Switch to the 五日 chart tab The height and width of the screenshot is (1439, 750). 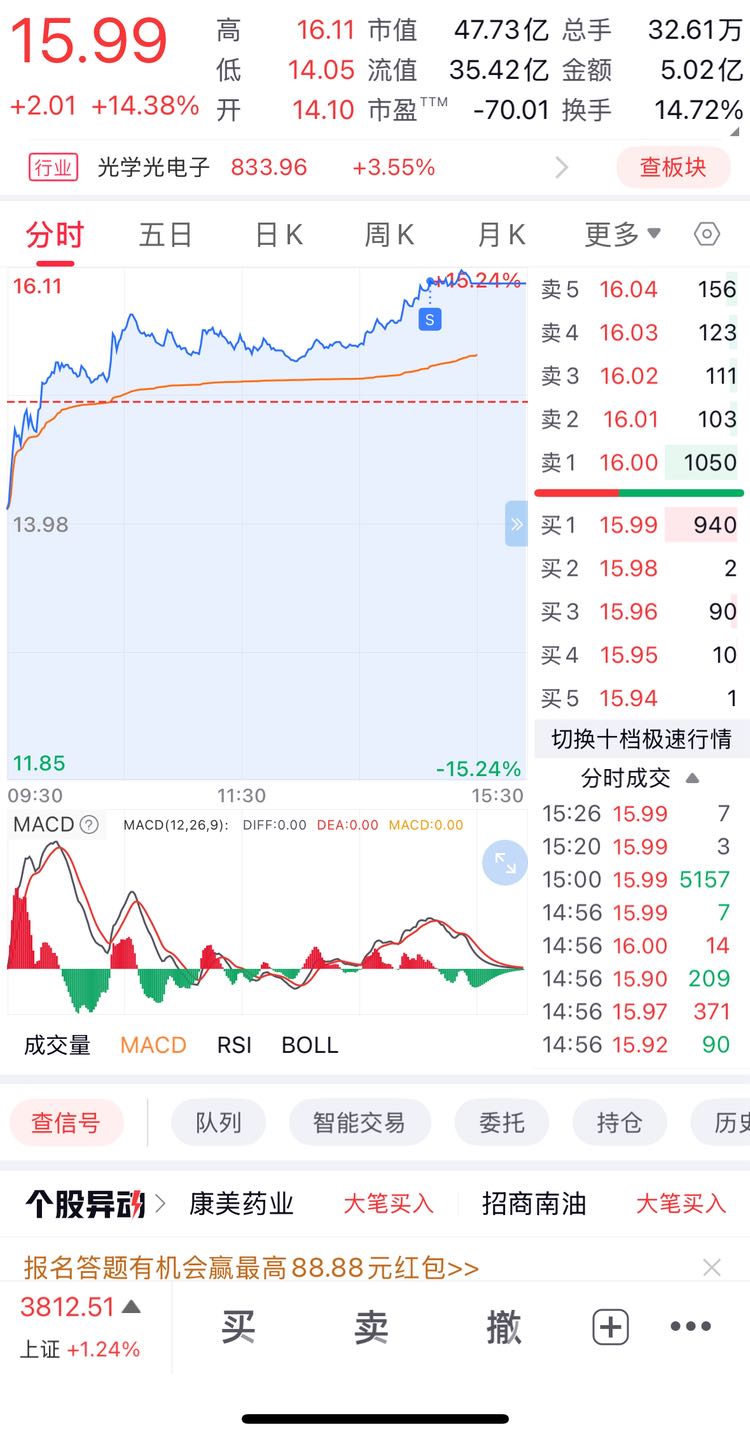pyautogui.click(x=166, y=235)
